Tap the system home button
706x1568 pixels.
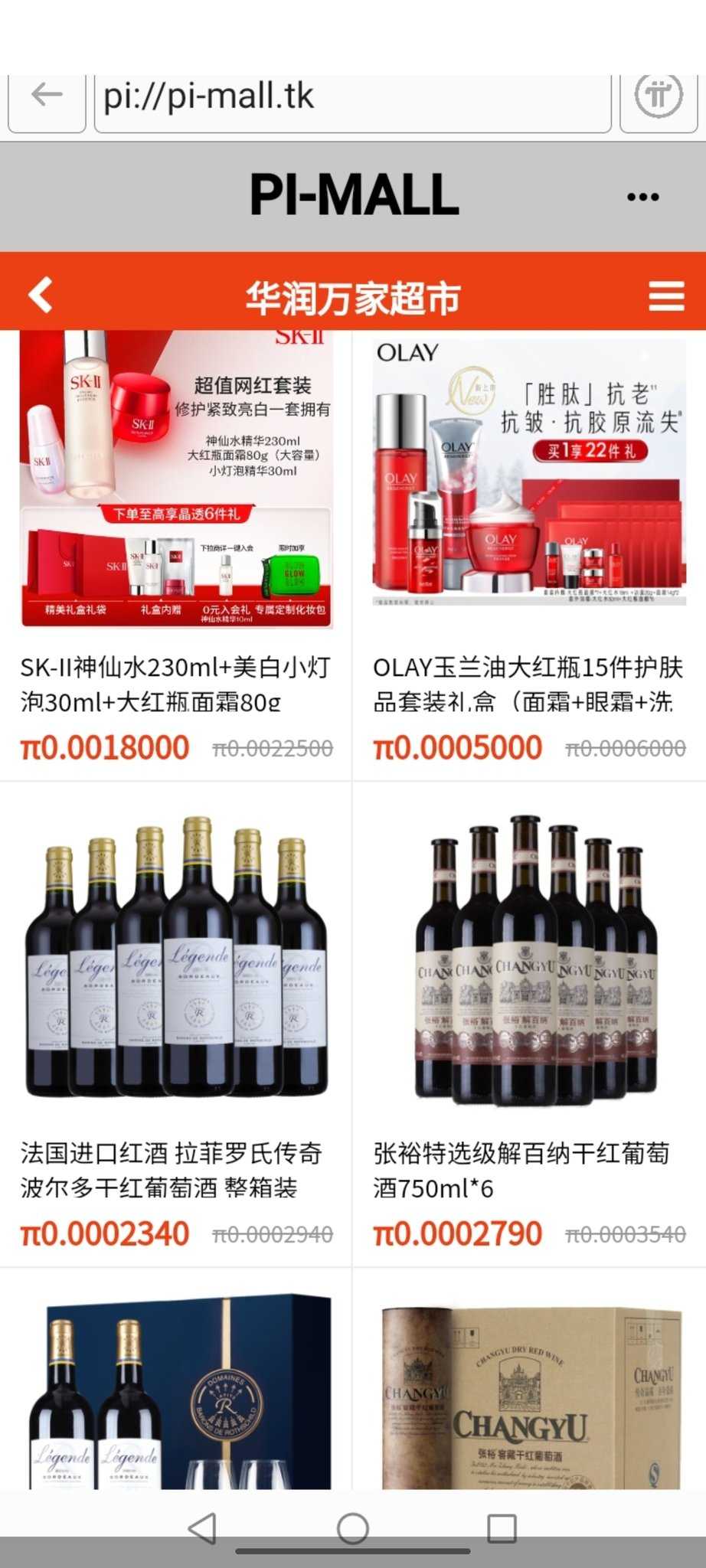pos(352,1528)
